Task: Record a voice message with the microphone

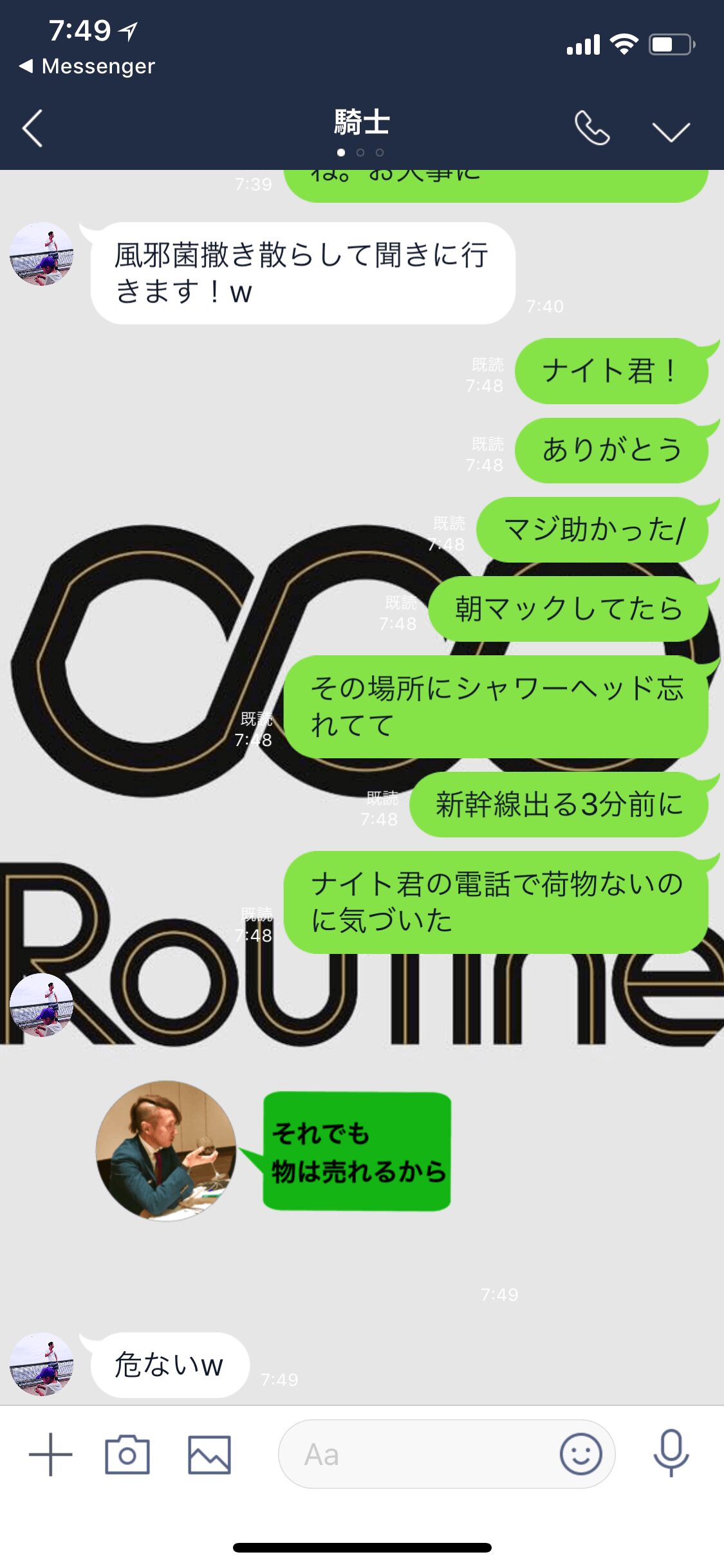Action: point(671,1453)
